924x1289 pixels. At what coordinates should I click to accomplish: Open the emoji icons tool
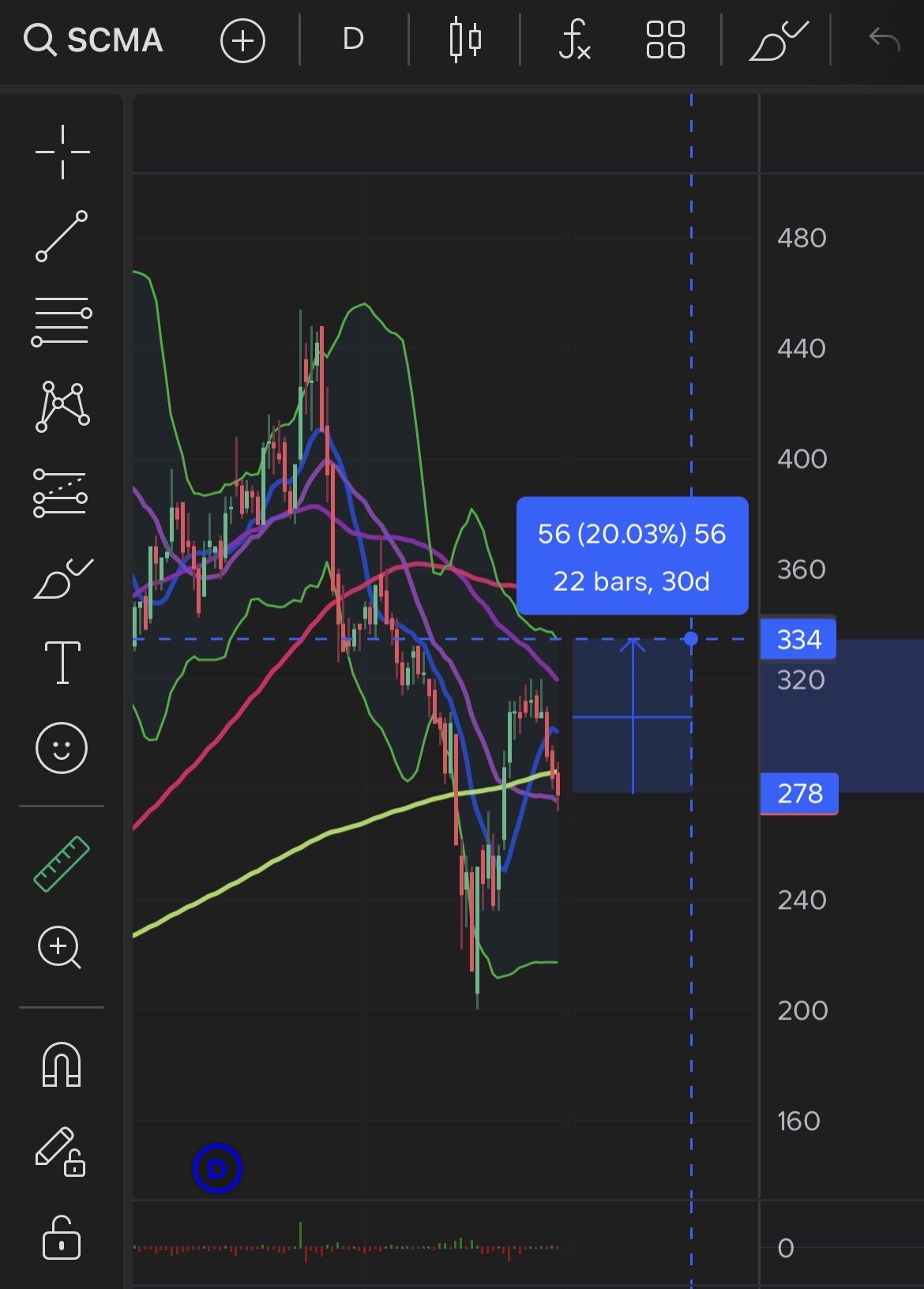(62, 747)
